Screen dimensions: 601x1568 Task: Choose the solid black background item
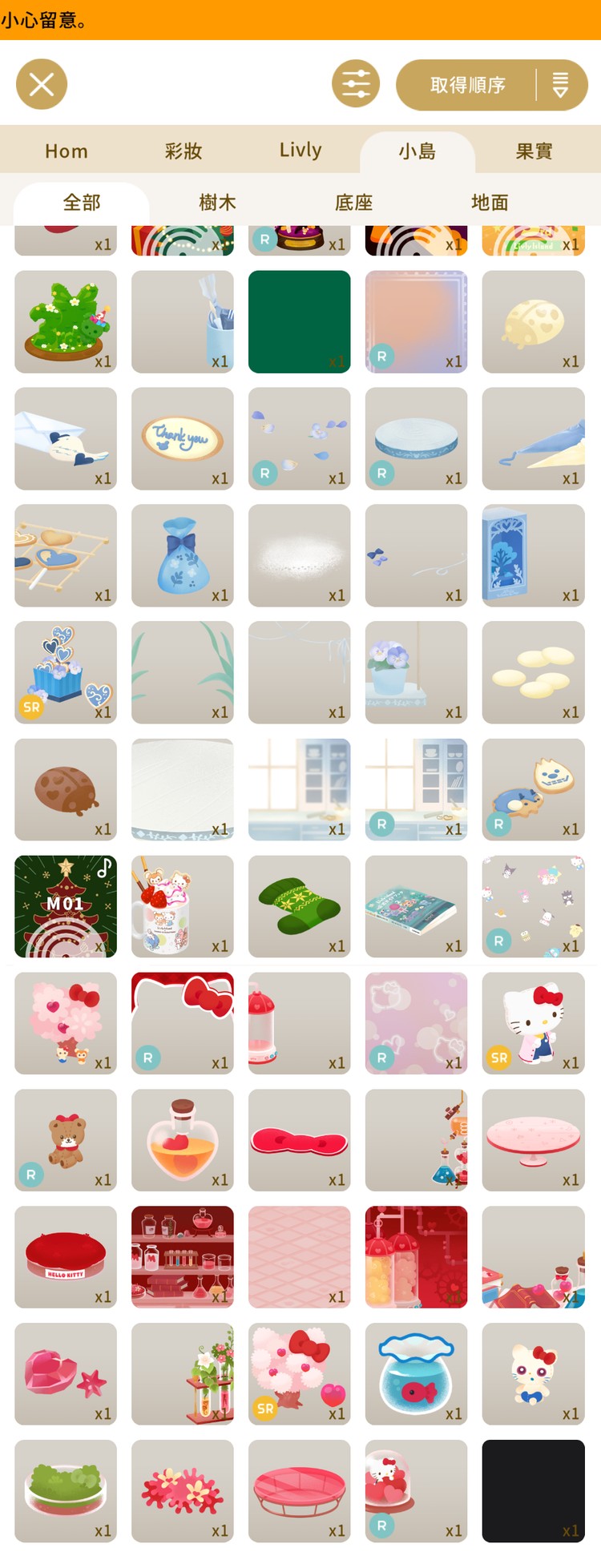tap(534, 1491)
